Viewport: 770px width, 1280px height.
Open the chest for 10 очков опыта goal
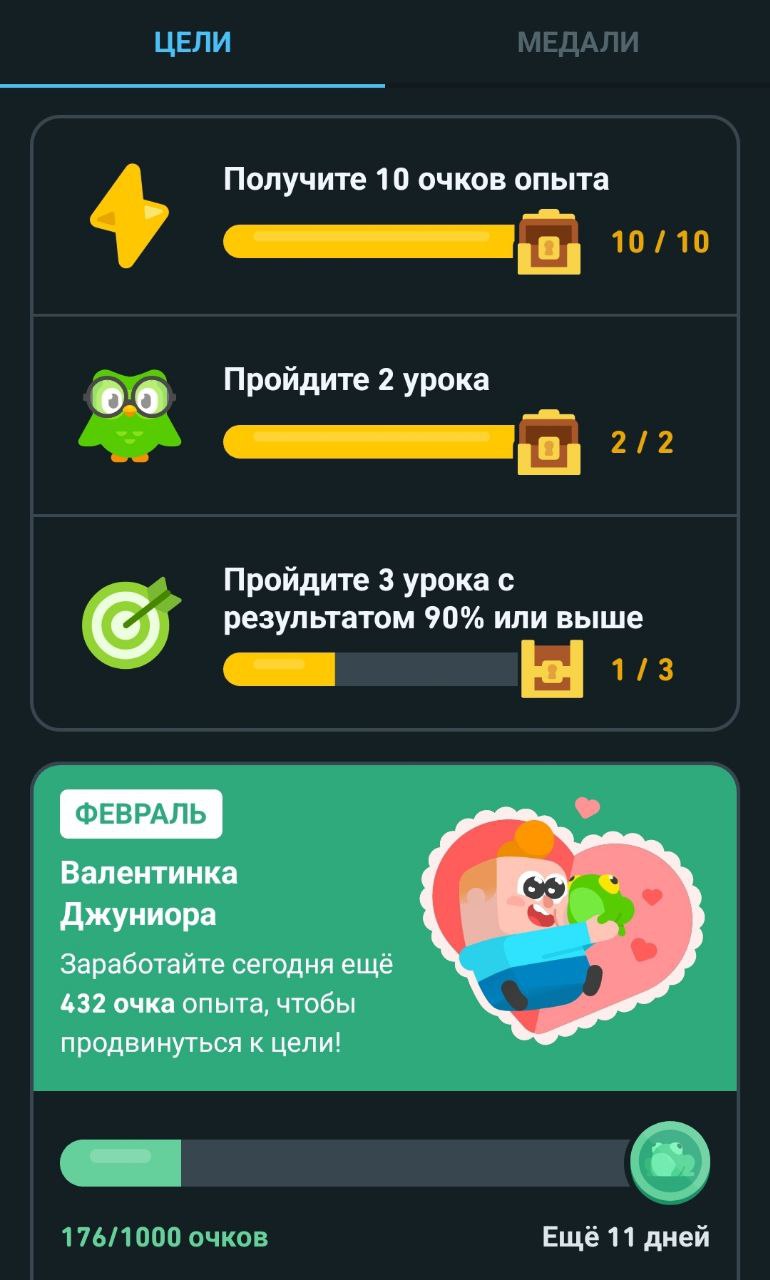(548, 242)
